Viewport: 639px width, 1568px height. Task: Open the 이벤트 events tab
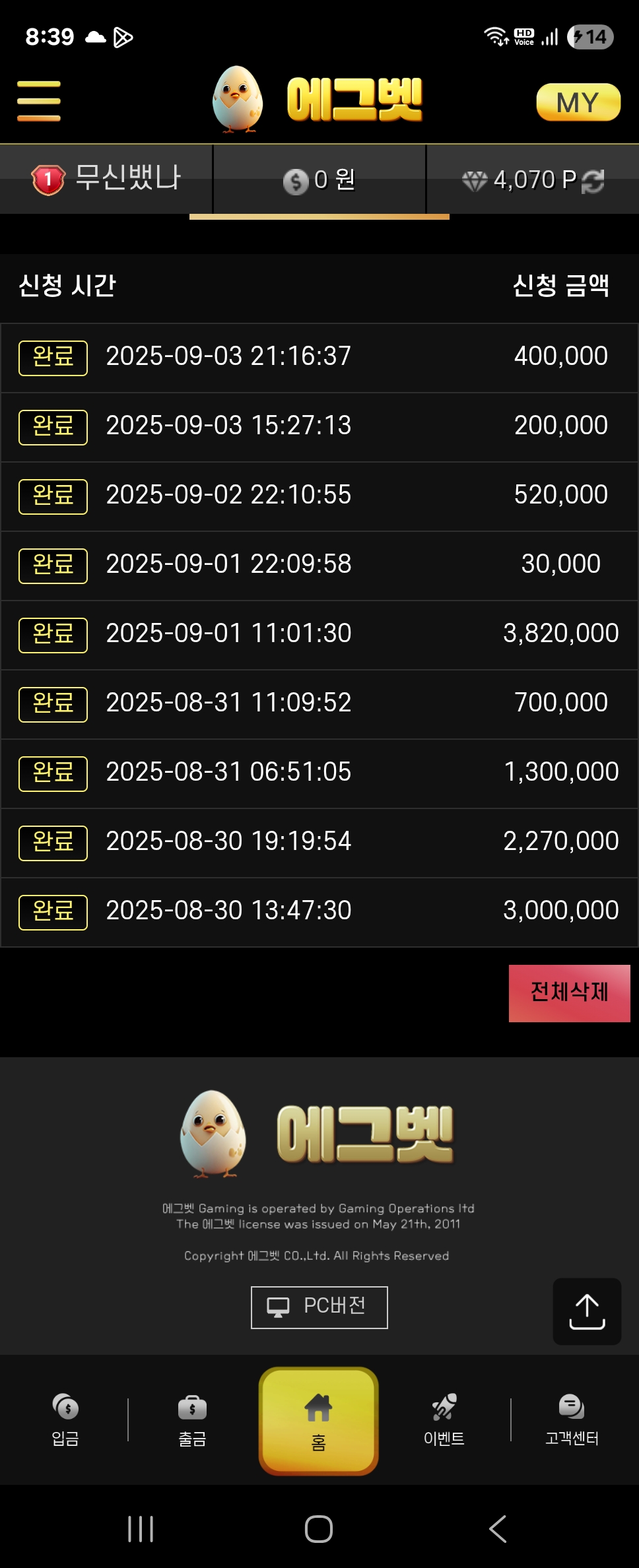444,1419
